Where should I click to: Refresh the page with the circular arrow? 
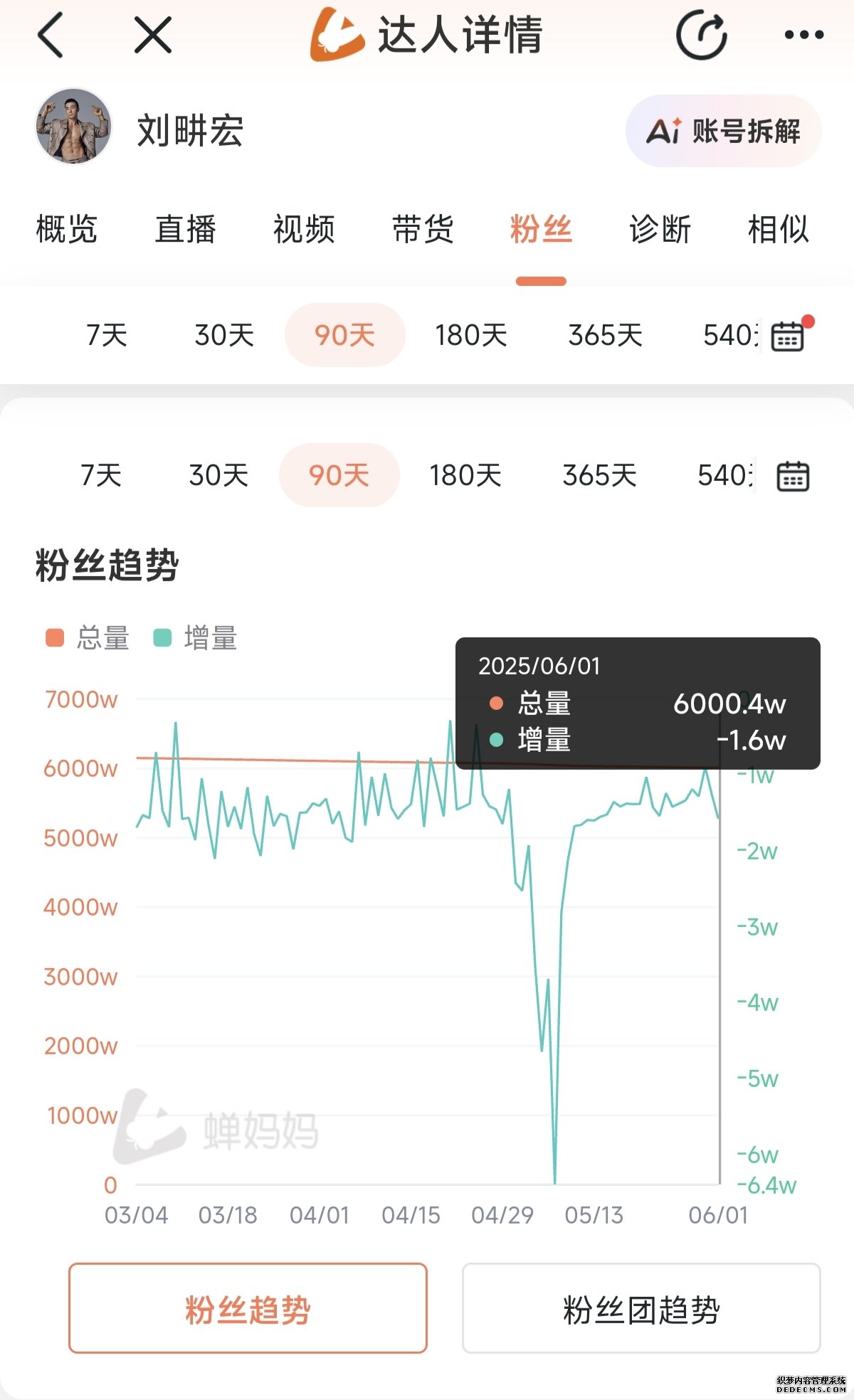(x=701, y=35)
